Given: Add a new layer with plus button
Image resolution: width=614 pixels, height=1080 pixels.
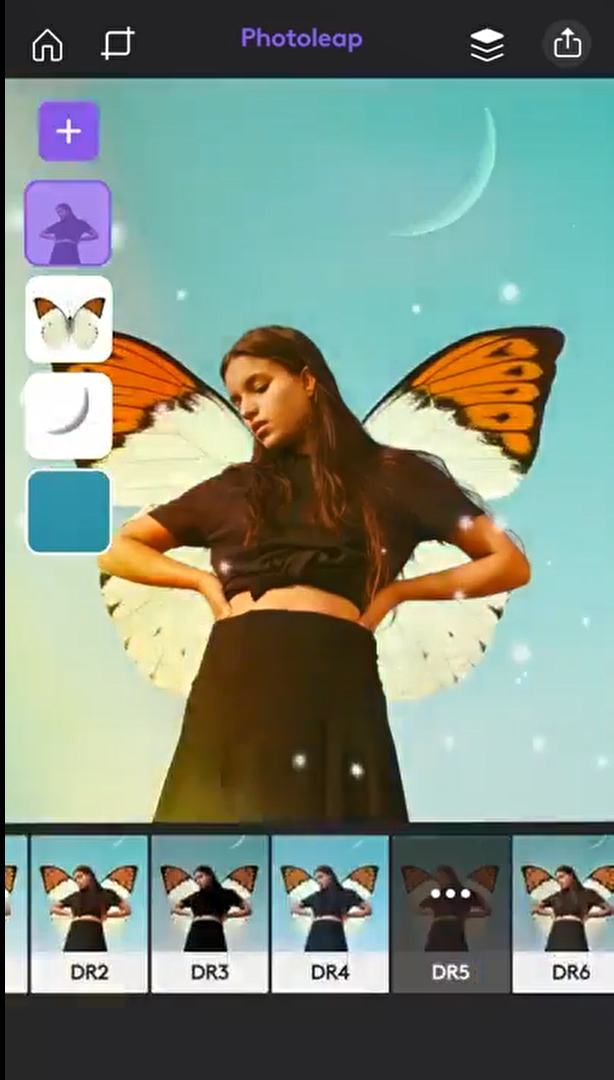Looking at the screenshot, I should (69, 131).
